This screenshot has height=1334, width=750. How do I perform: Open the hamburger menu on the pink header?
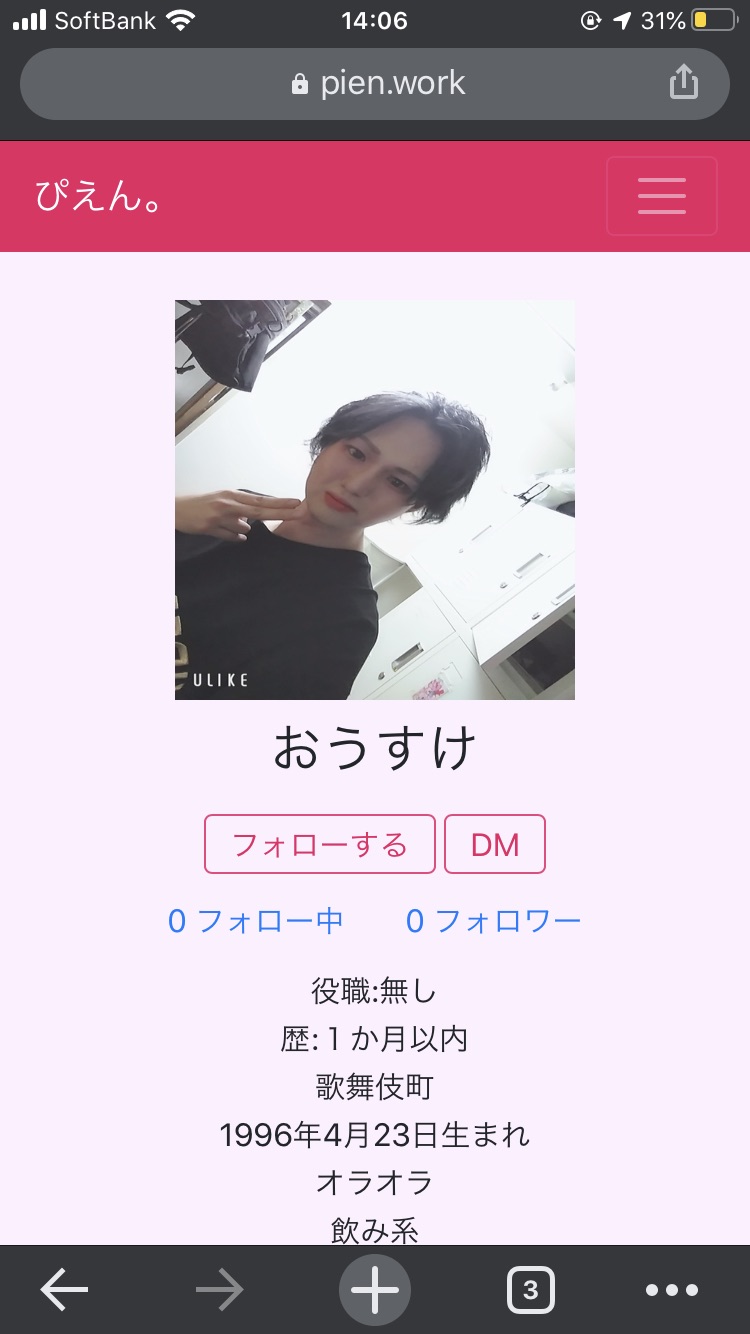pyautogui.click(x=661, y=195)
